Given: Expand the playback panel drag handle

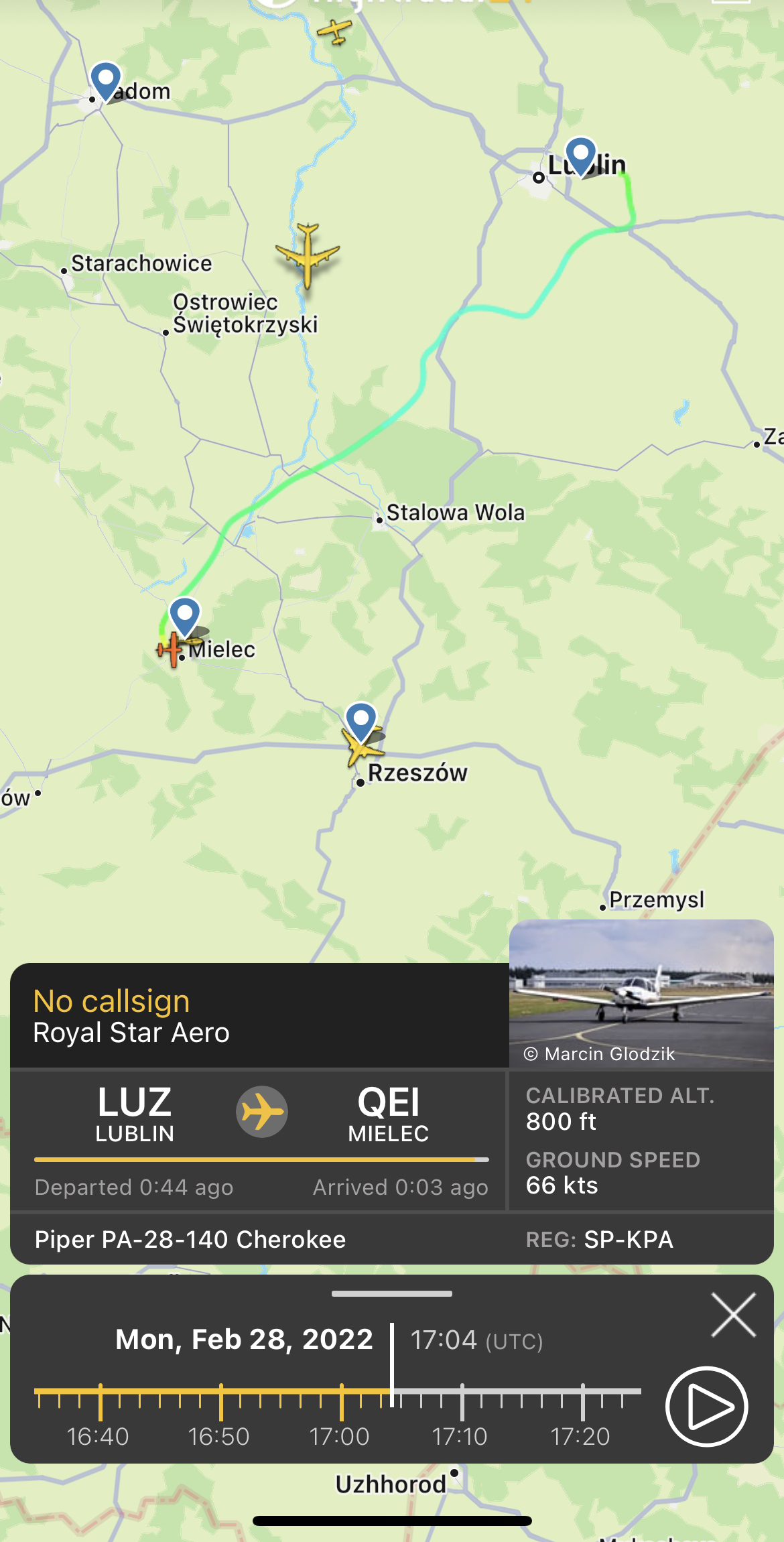Looking at the screenshot, I should click(x=392, y=1293).
